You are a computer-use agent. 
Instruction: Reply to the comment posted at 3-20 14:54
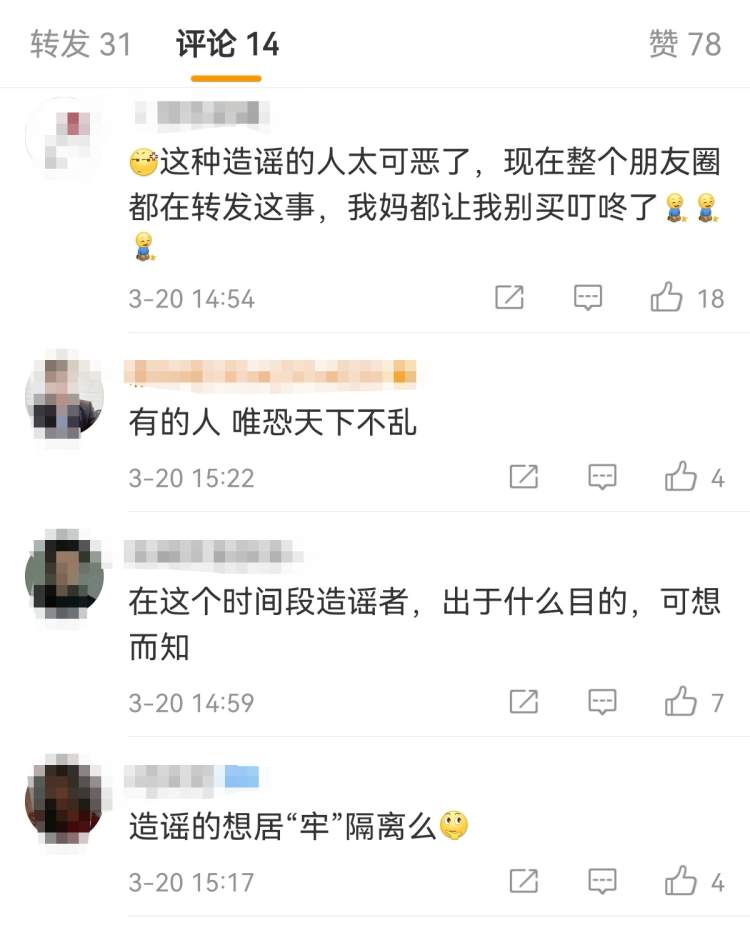pos(588,297)
